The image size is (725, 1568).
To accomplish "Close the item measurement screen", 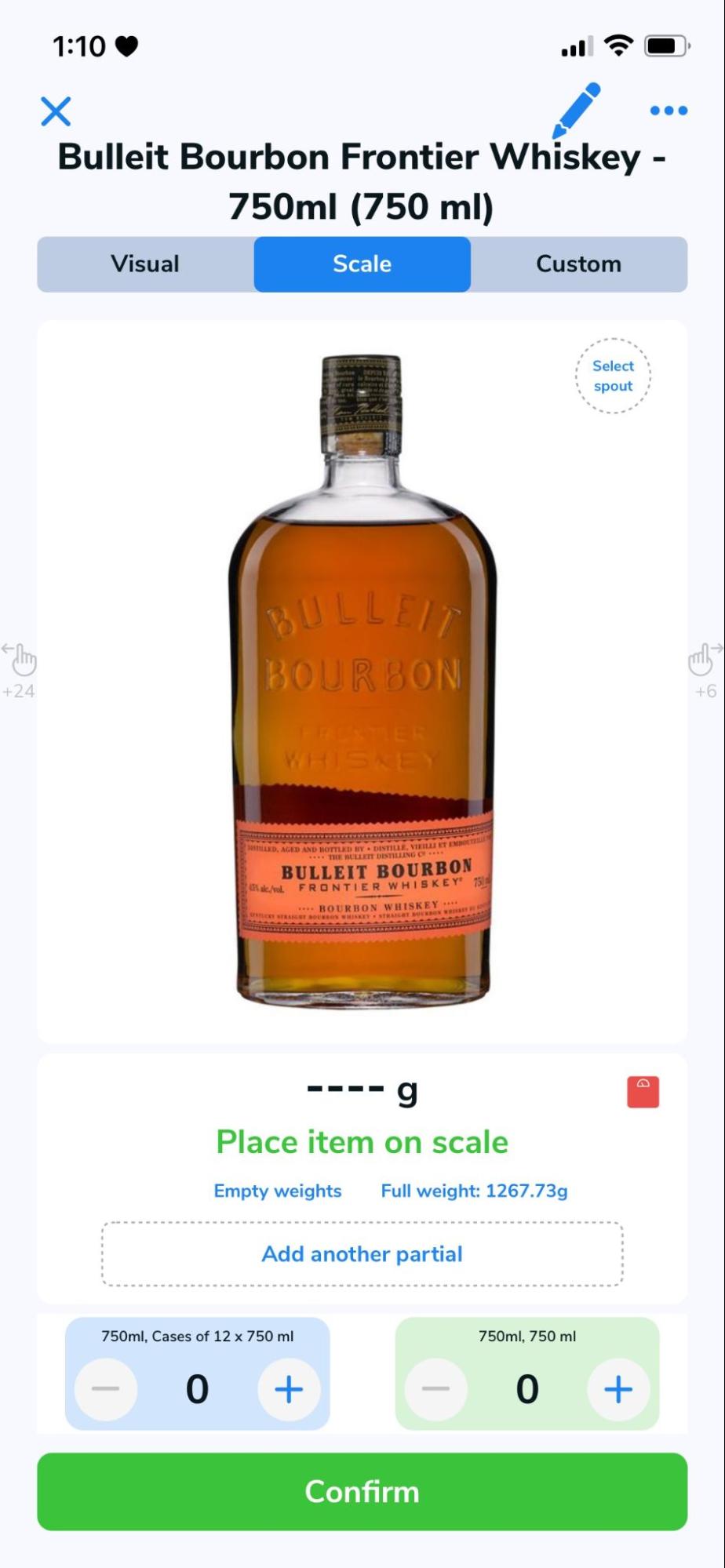I will (56, 111).
